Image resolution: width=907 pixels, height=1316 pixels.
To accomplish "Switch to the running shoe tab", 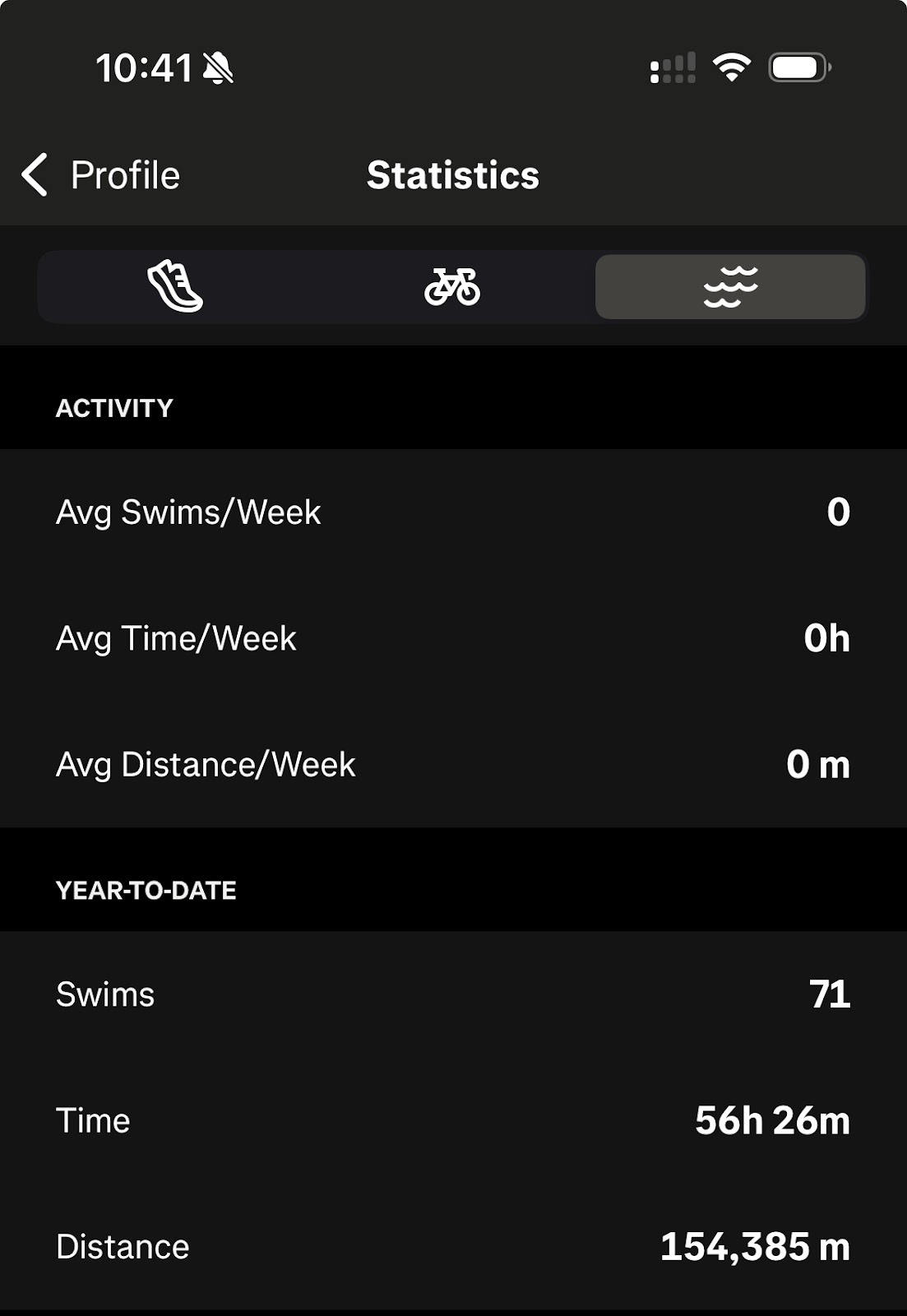I will pos(174,286).
